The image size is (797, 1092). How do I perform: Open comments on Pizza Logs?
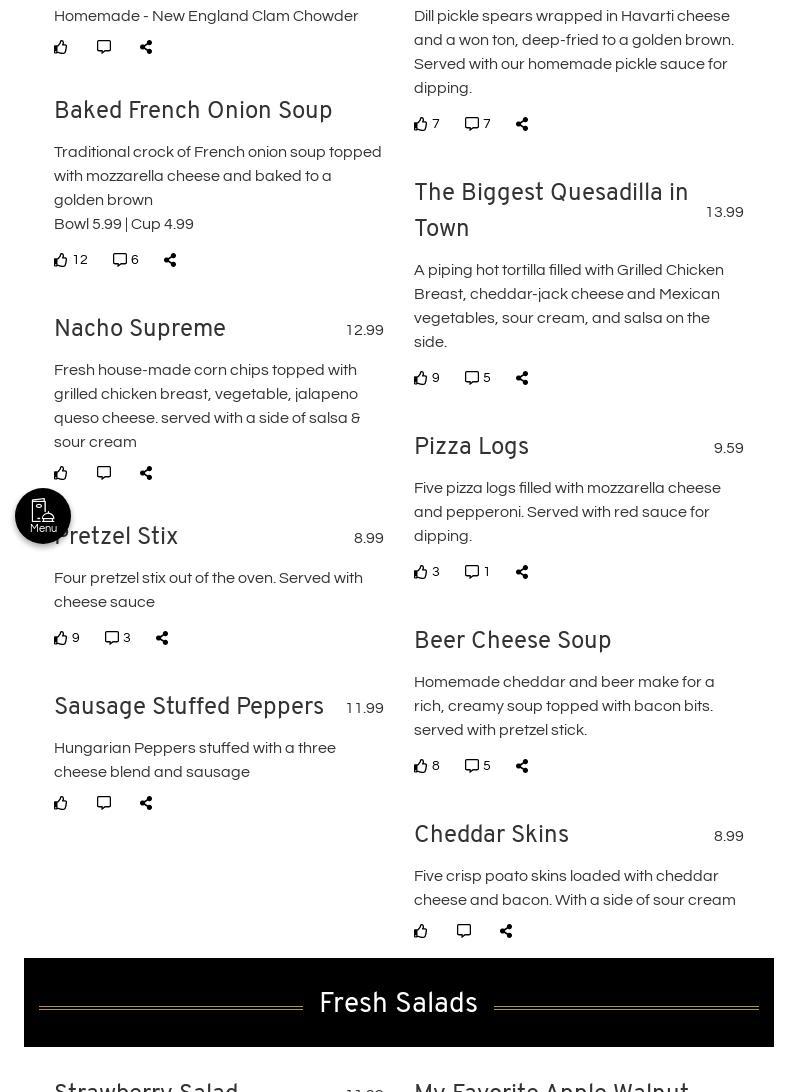tap(472, 572)
